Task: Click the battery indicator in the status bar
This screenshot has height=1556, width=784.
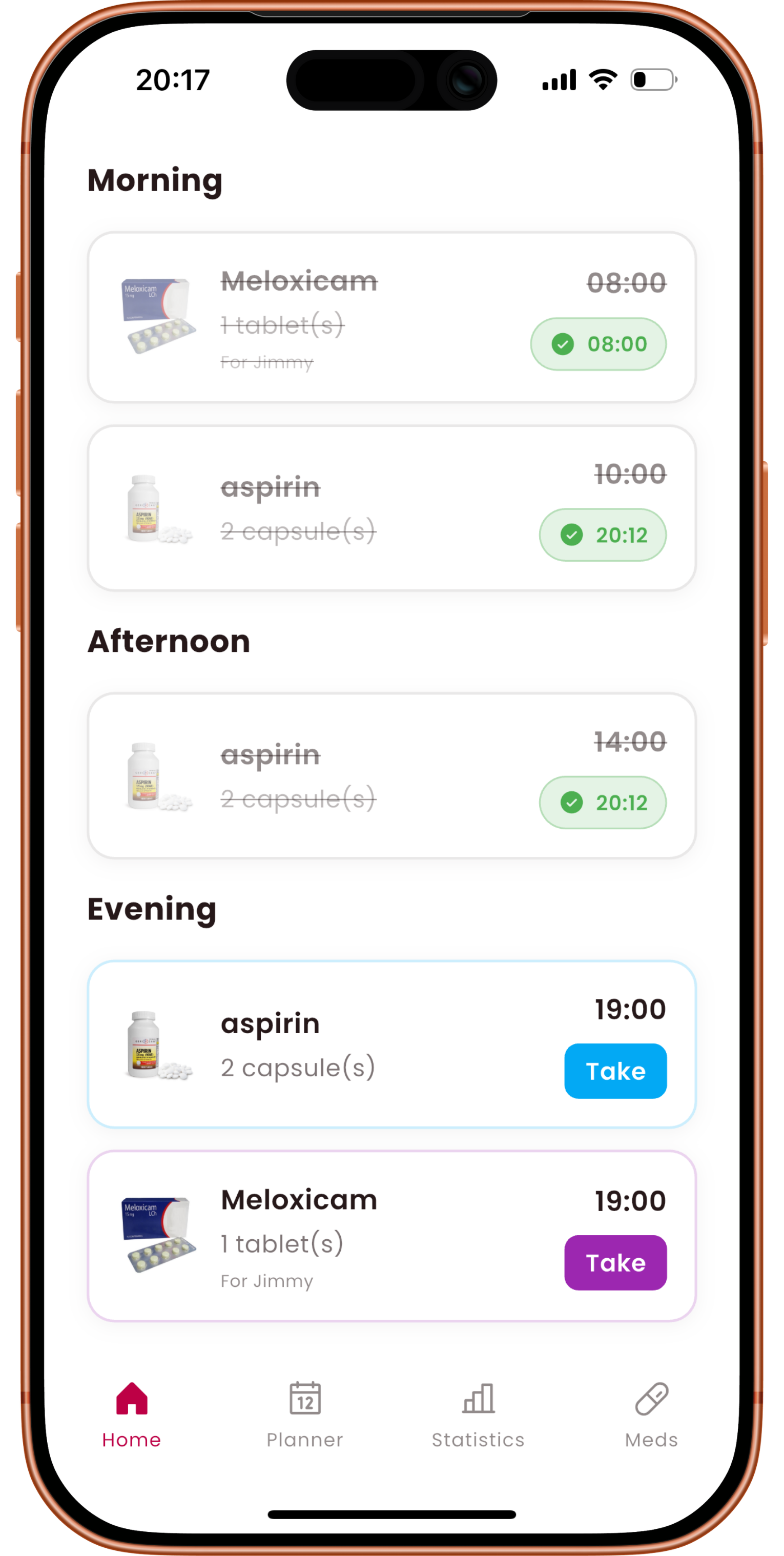Action: pos(653,78)
